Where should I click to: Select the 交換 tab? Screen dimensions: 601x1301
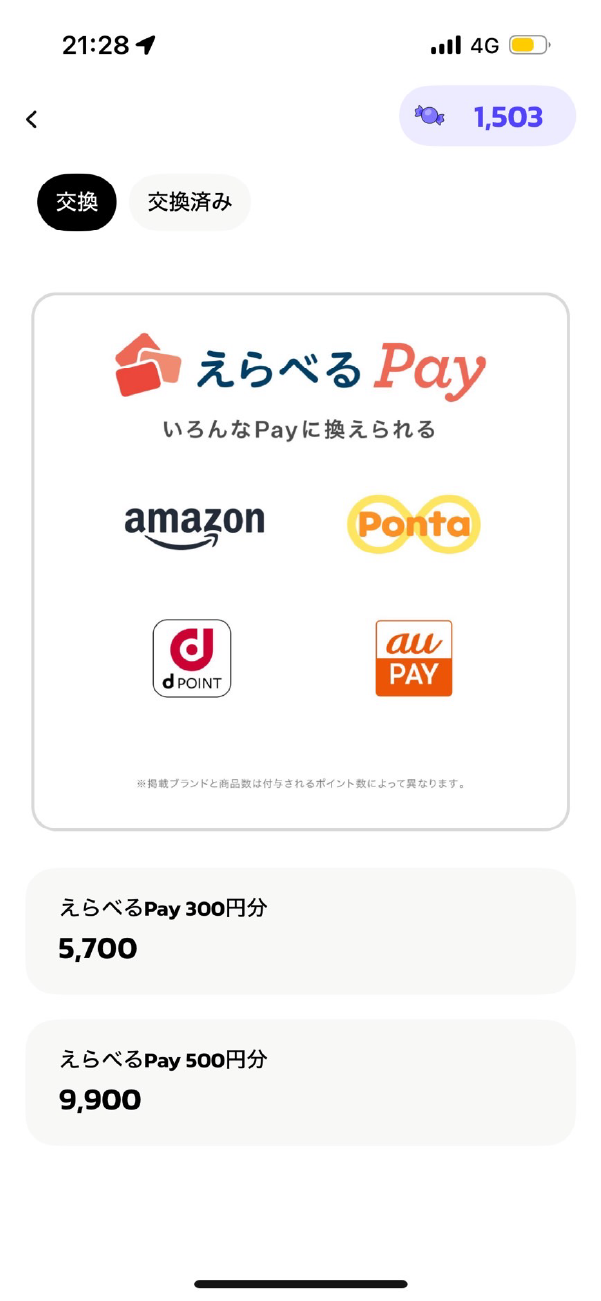pos(77,202)
